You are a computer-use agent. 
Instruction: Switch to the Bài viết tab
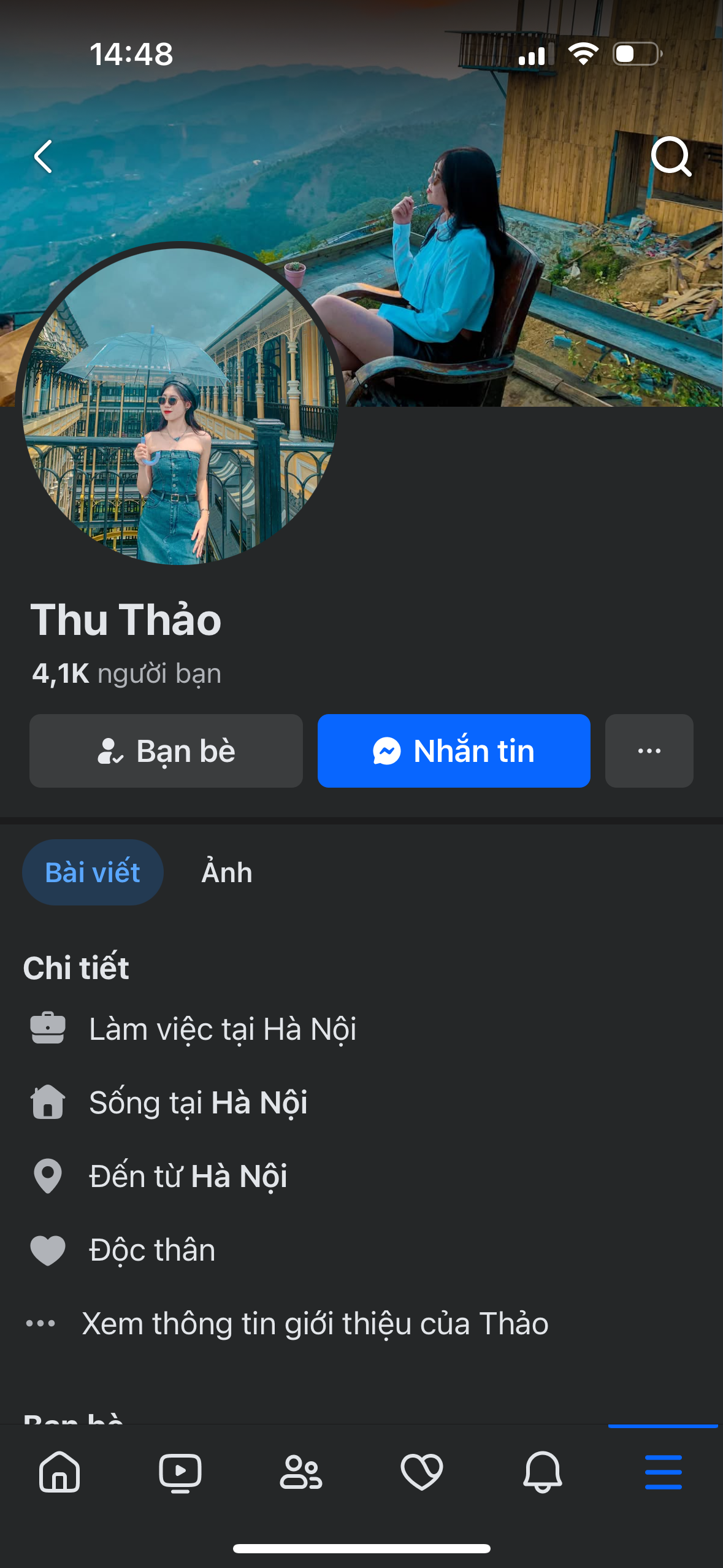tap(93, 872)
